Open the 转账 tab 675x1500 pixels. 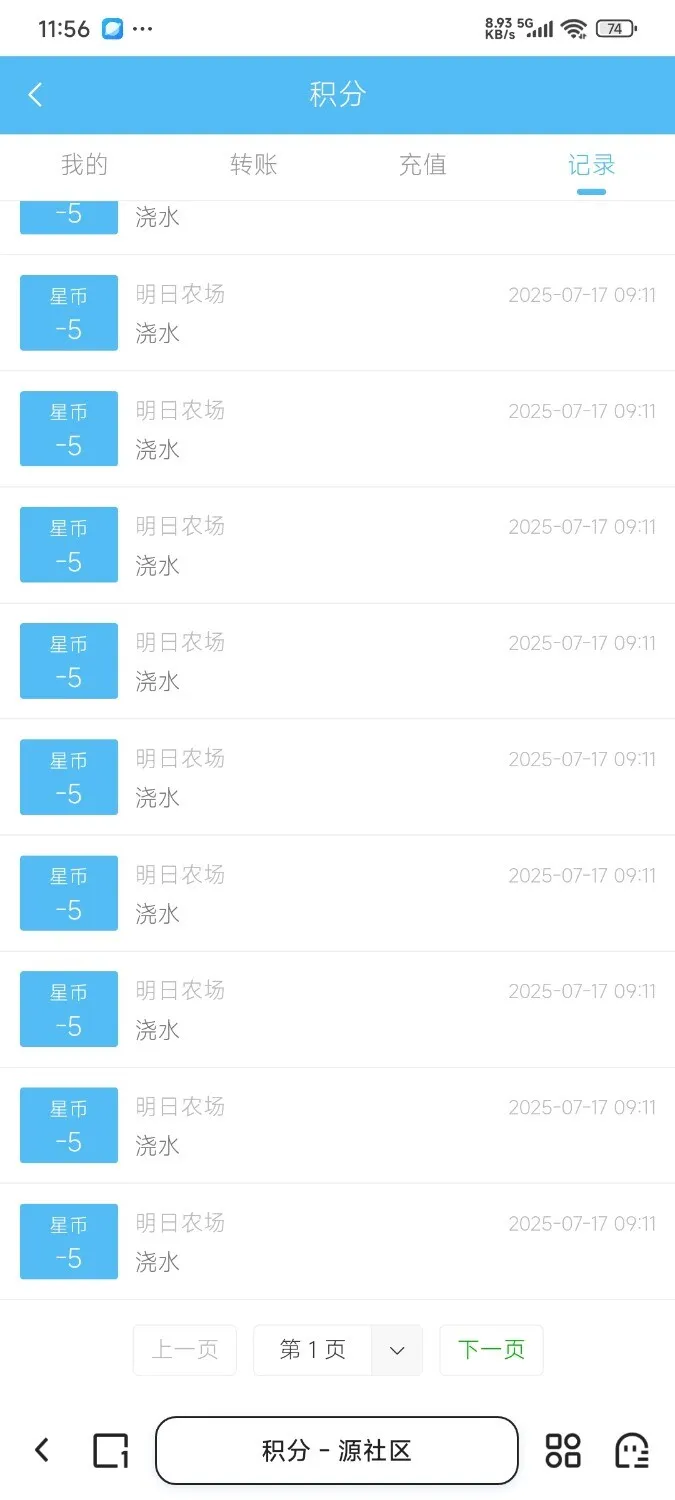pos(253,165)
